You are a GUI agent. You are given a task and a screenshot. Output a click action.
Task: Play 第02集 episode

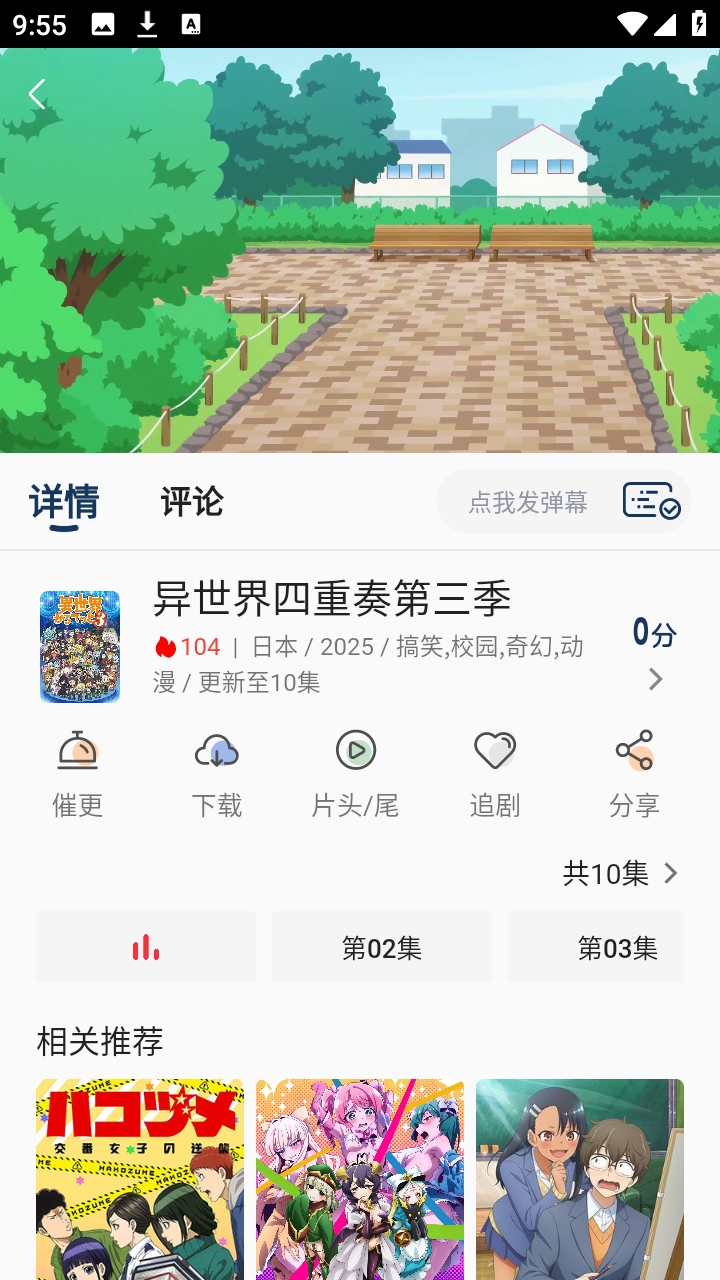click(382, 946)
